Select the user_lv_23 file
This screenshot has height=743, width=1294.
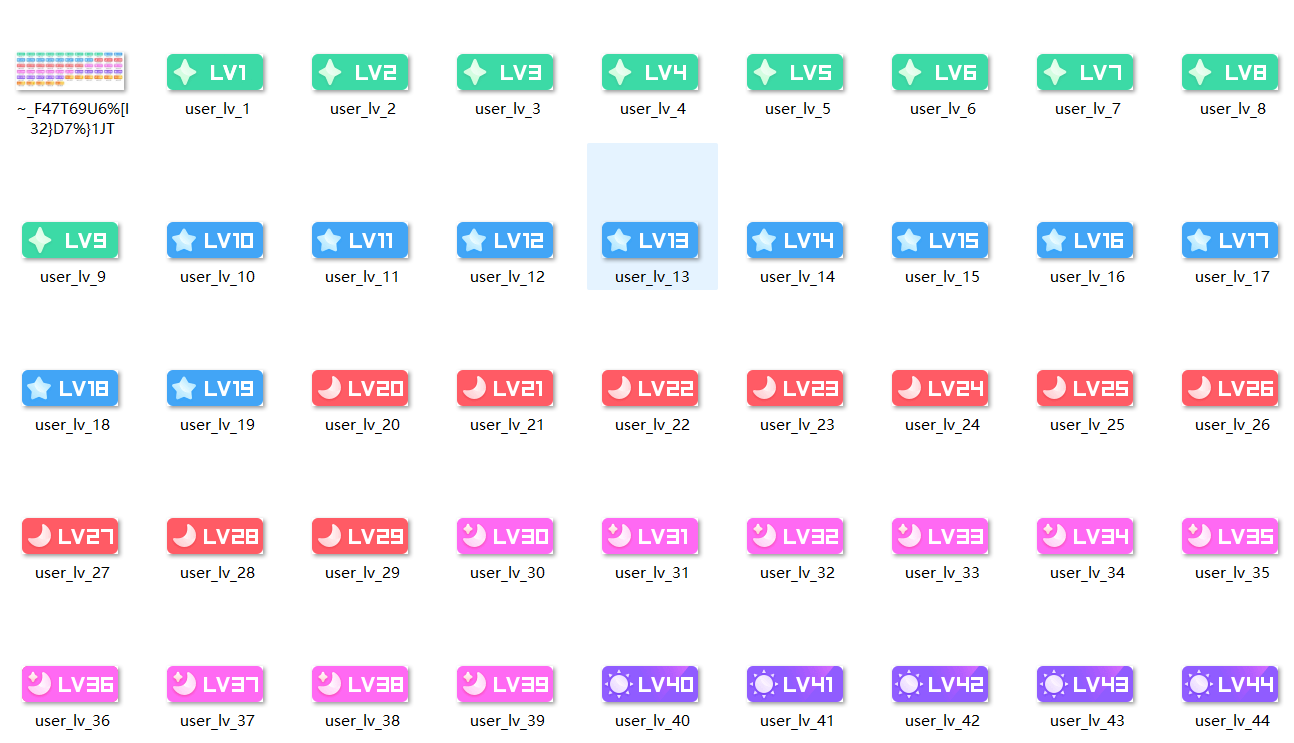point(795,389)
